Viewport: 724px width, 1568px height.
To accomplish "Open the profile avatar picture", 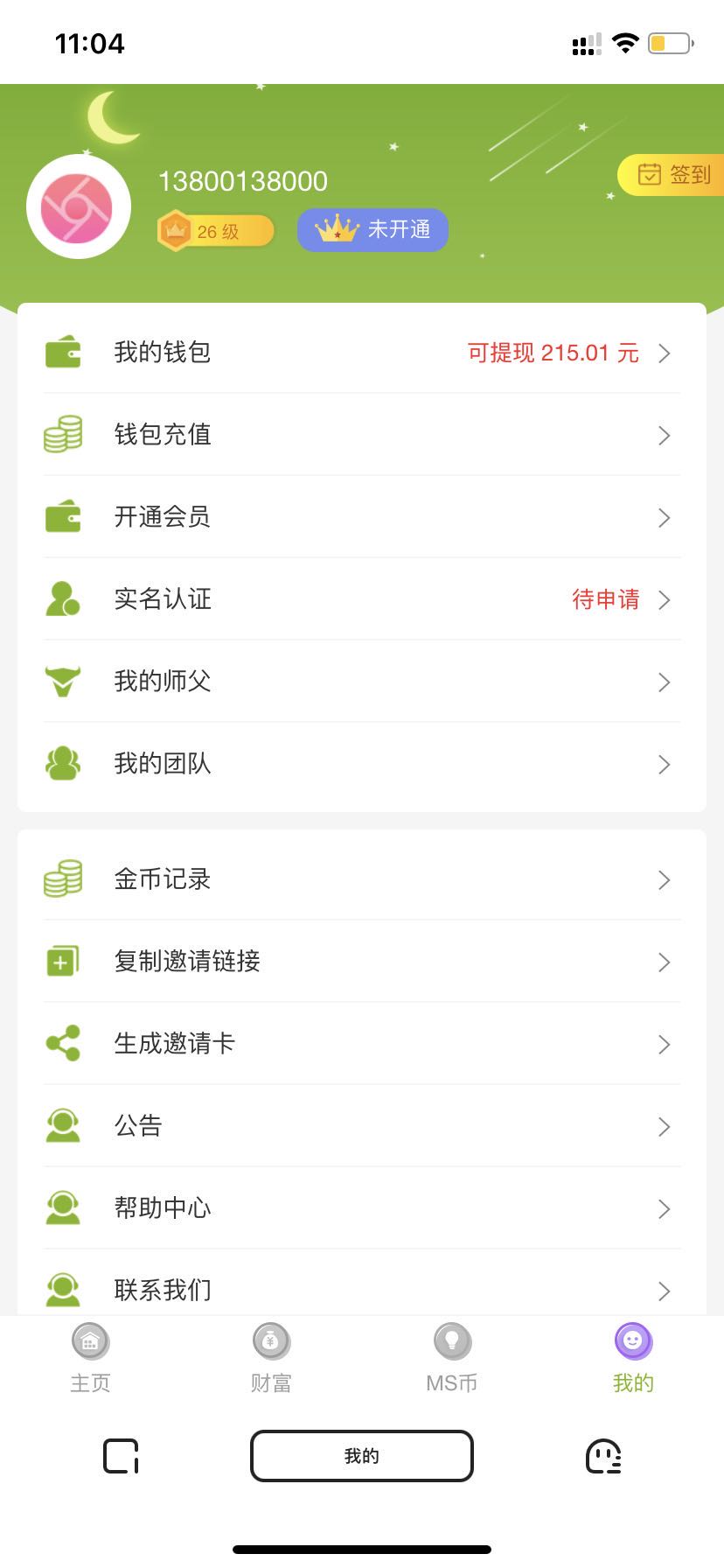I will [x=79, y=206].
